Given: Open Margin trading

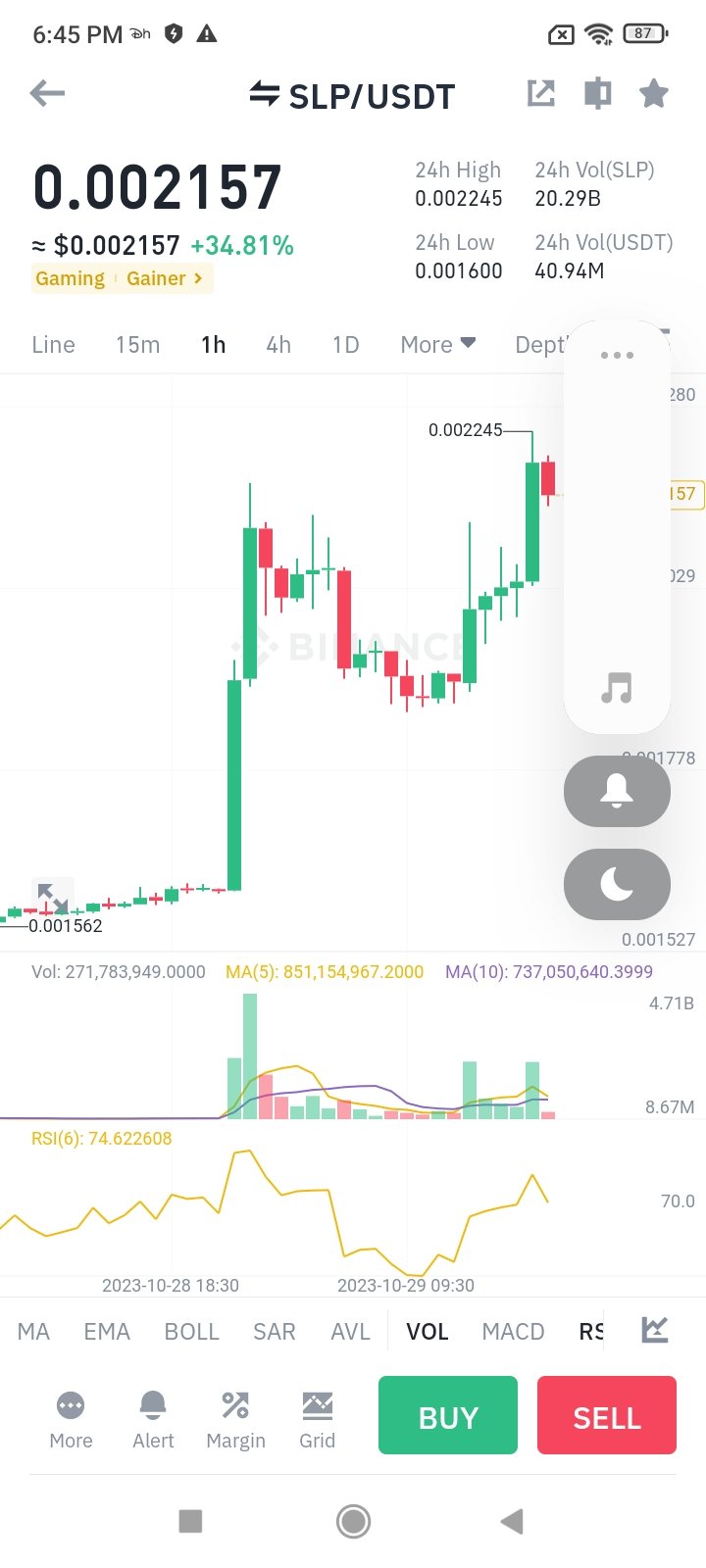Looking at the screenshot, I should pos(235,1420).
